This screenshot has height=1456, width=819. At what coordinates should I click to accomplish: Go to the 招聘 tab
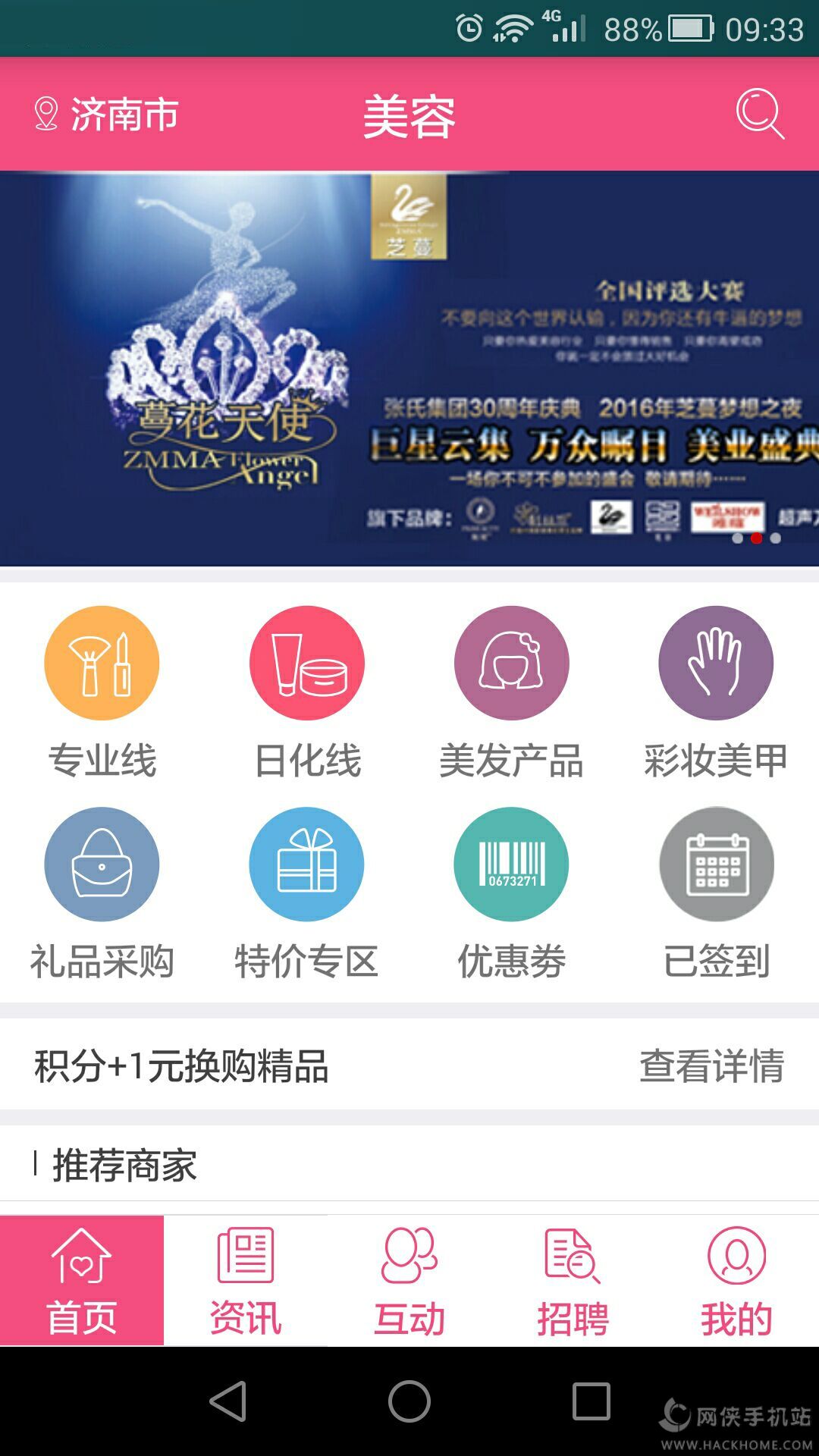[573, 1281]
